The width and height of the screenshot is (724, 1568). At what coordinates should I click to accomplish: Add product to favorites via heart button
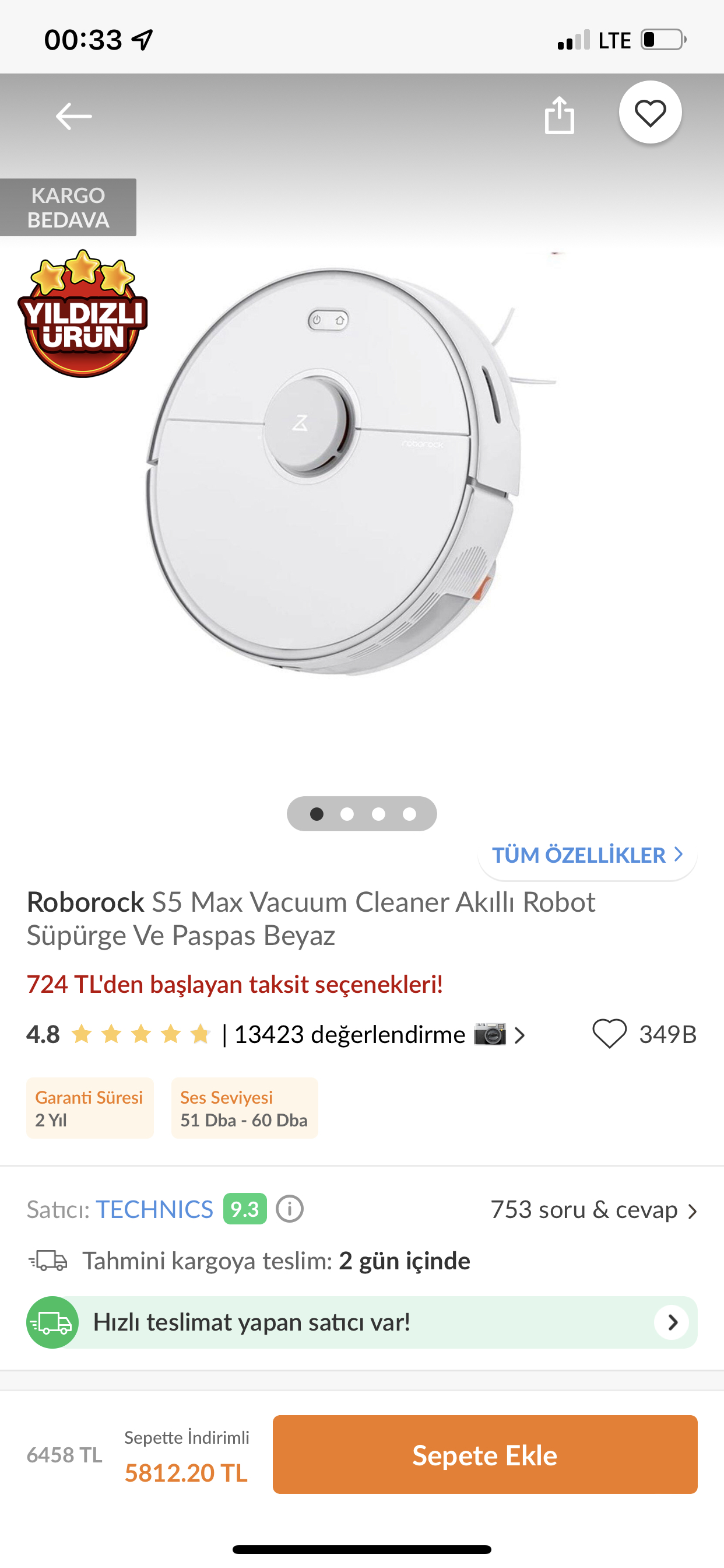[x=650, y=113]
